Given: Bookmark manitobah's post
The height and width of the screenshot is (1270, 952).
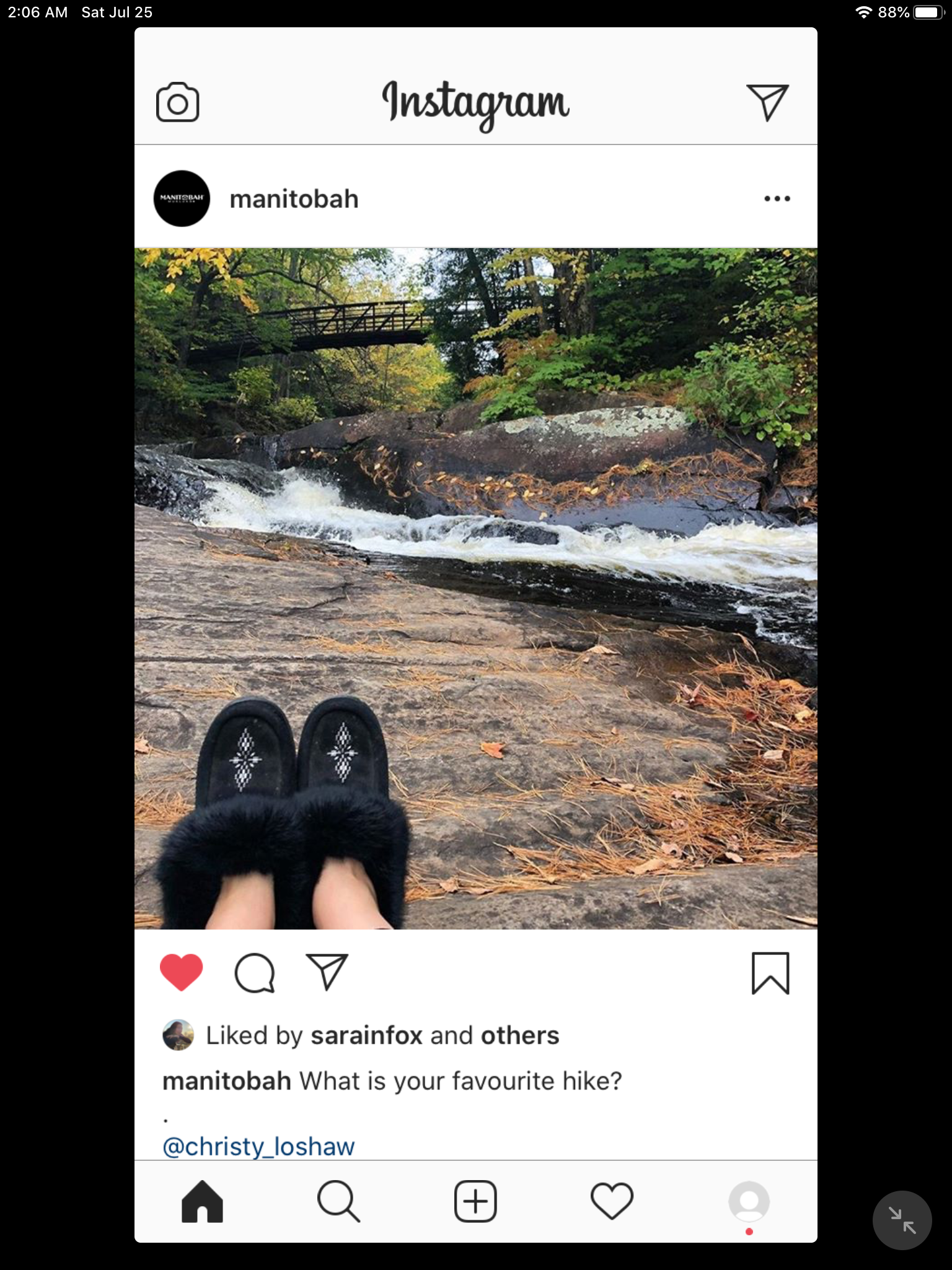Looking at the screenshot, I should (x=770, y=973).
